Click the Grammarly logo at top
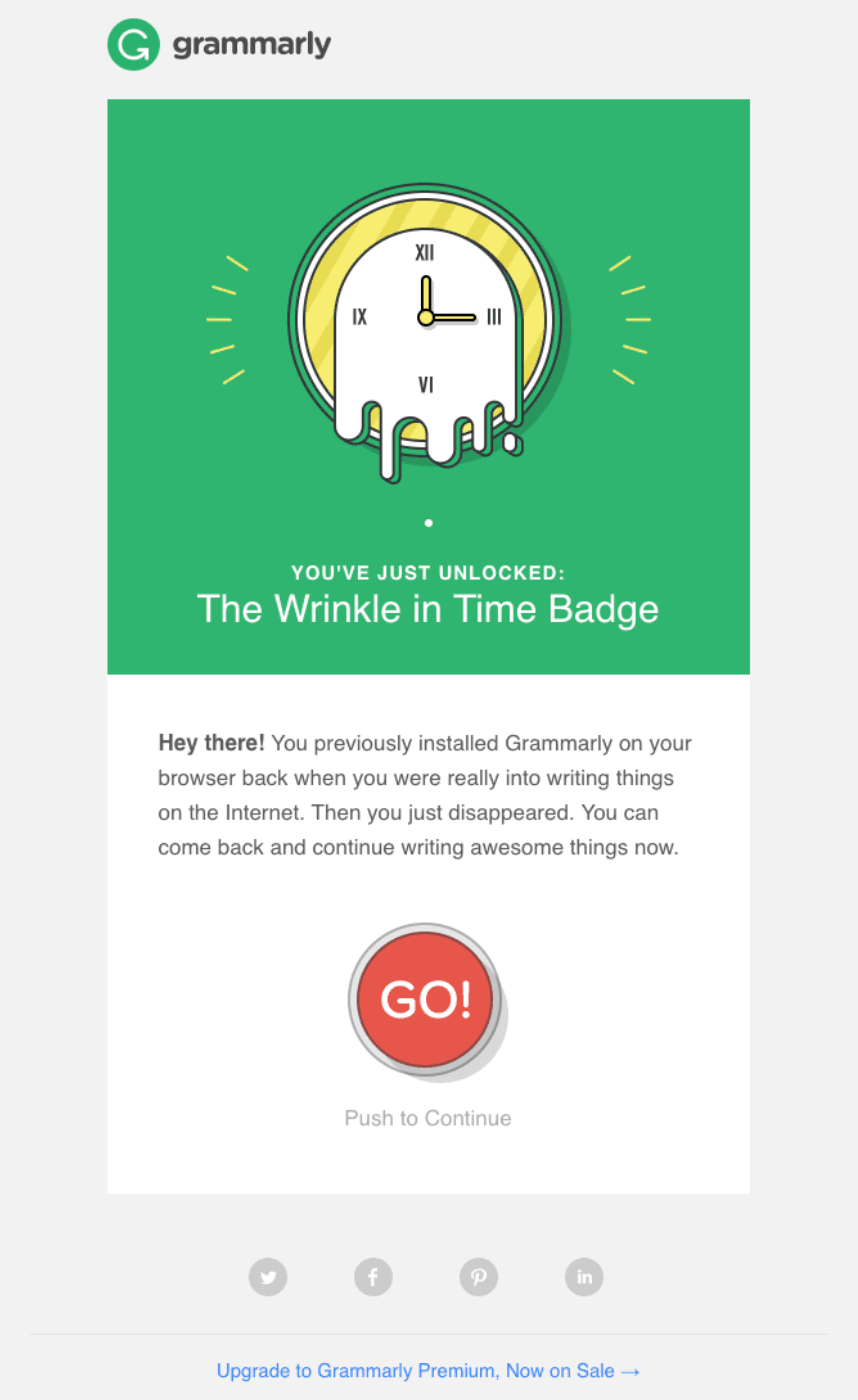Screen dimensions: 858x1400 tap(219, 44)
